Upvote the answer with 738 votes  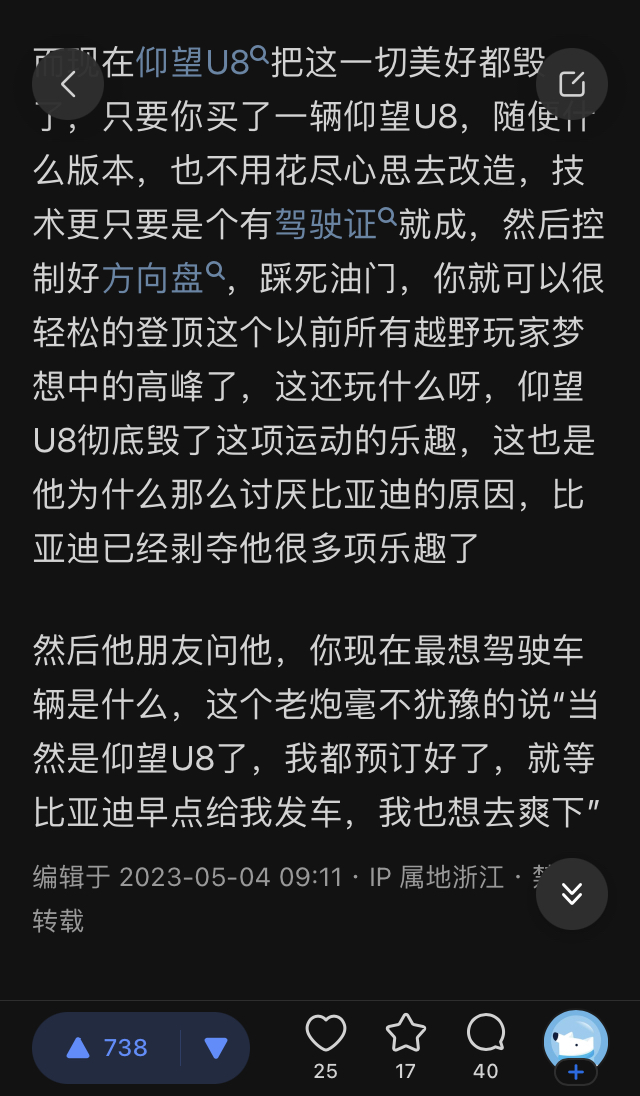coord(107,1047)
